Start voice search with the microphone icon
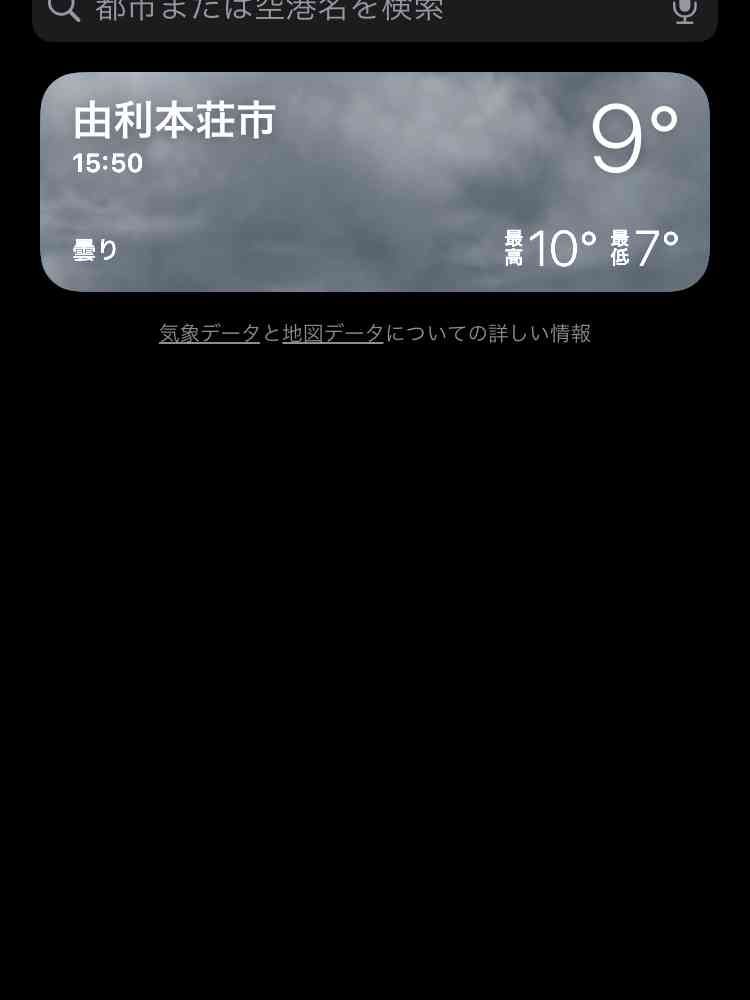The image size is (750, 1000). pos(684,11)
